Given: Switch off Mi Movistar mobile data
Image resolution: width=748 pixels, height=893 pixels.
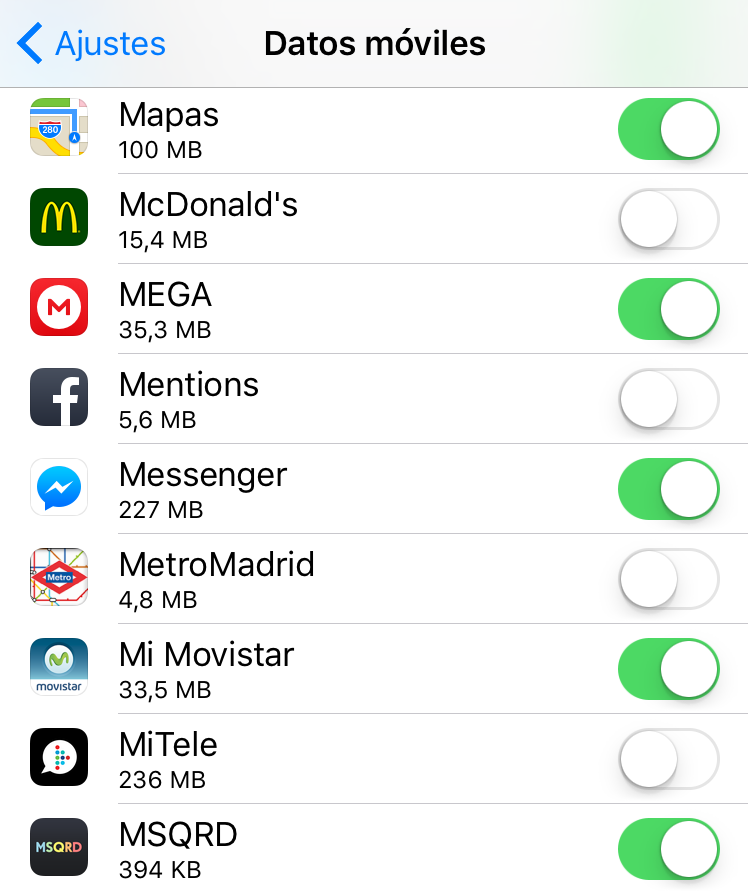Looking at the screenshot, I should 668,669.
